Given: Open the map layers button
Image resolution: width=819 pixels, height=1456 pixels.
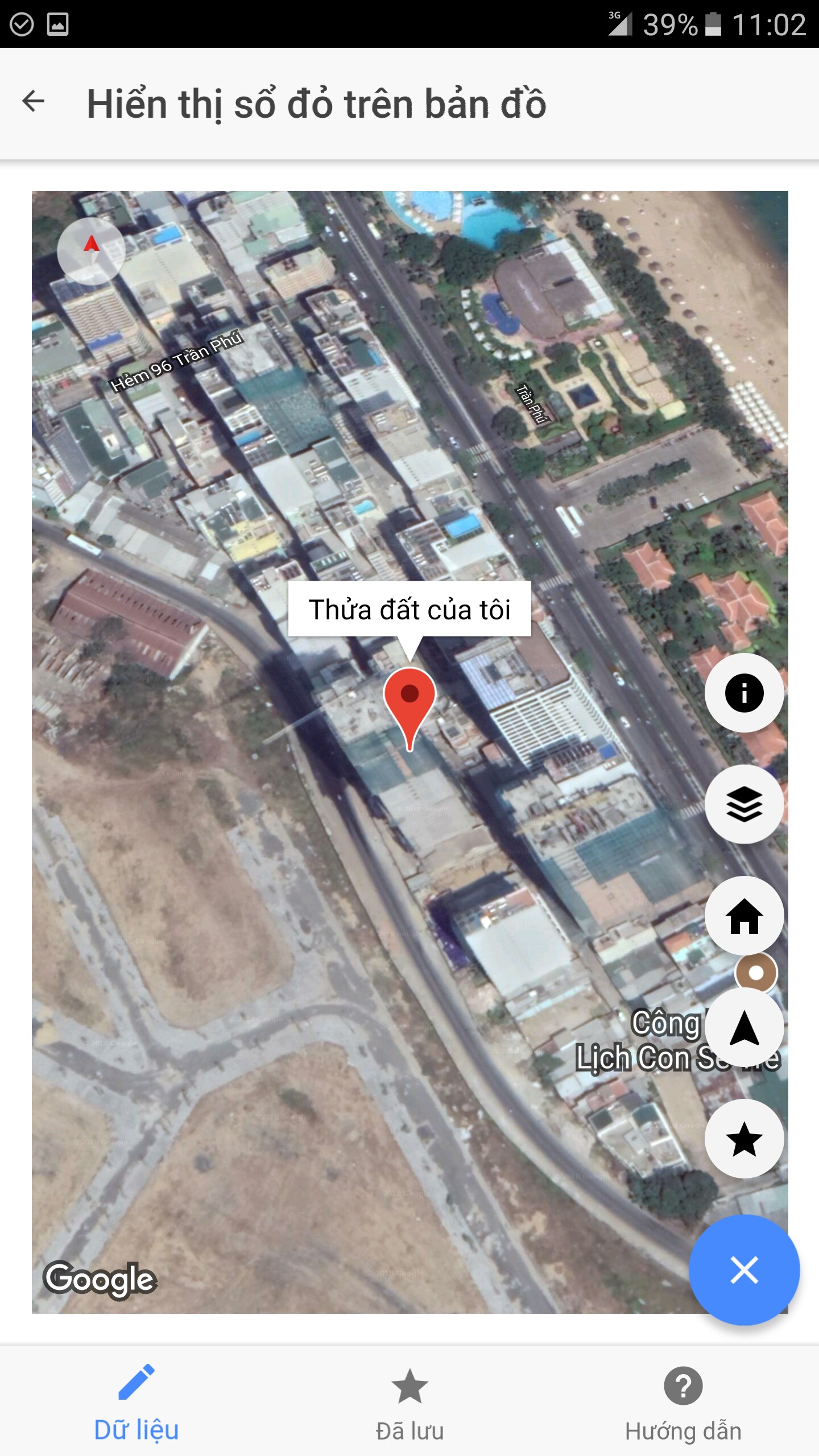Looking at the screenshot, I should coord(744,804).
